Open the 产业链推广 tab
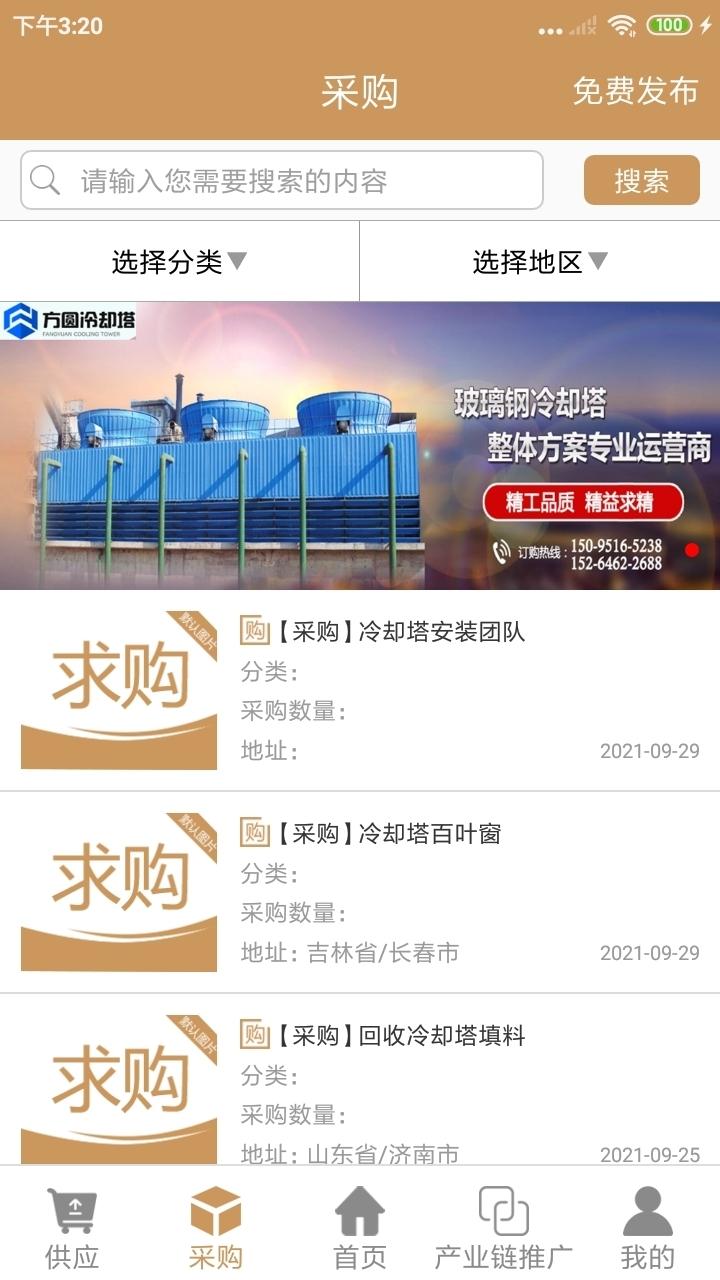The height and width of the screenshot is (1280, 720). [503, 1227]
